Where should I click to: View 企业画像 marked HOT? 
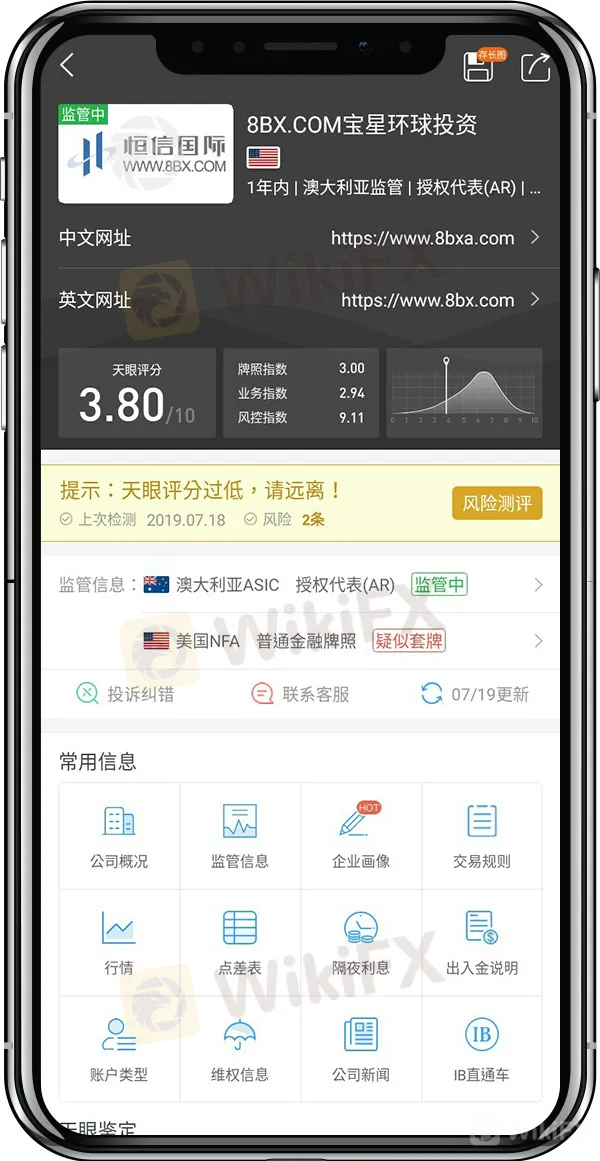(361, 836)
